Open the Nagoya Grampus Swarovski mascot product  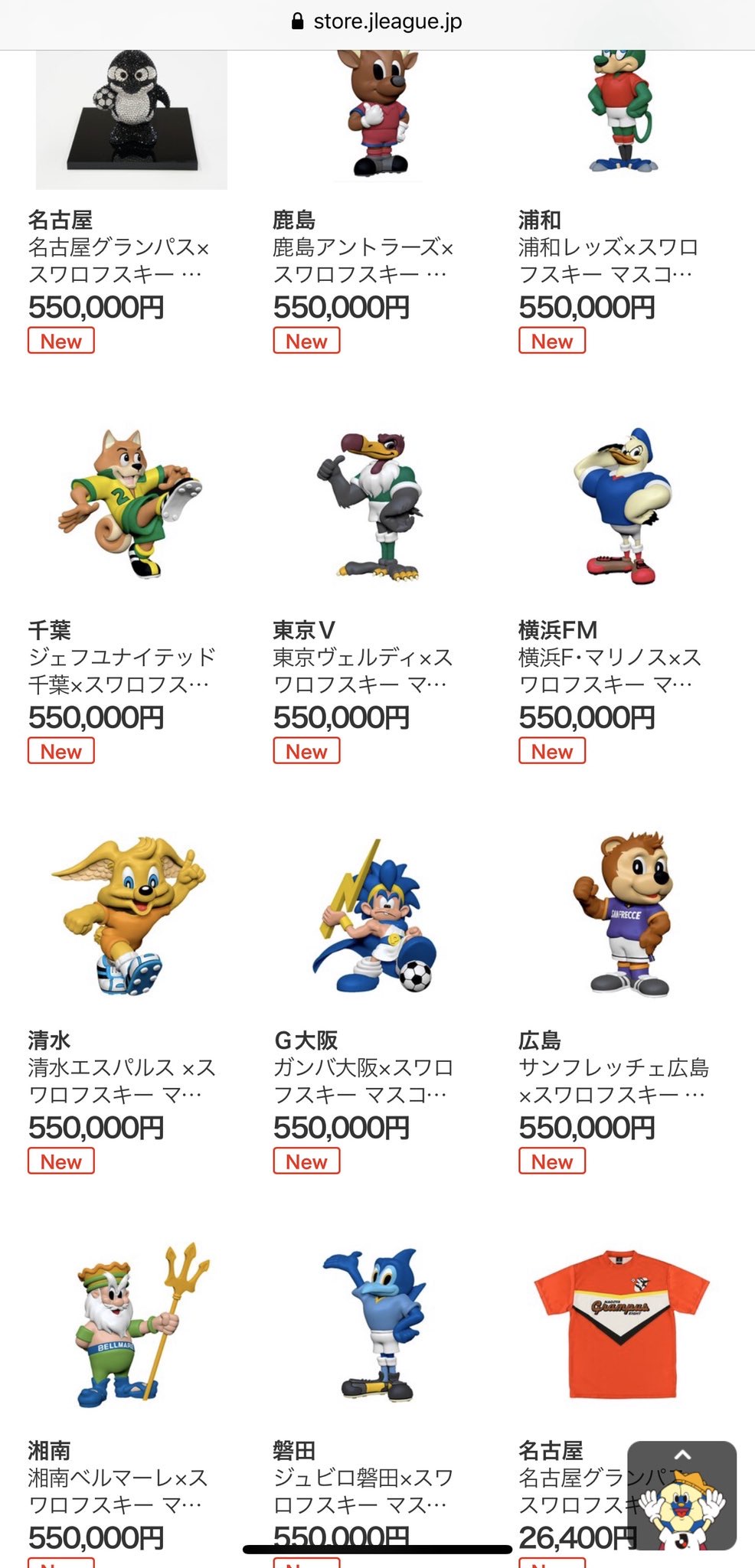131,119
